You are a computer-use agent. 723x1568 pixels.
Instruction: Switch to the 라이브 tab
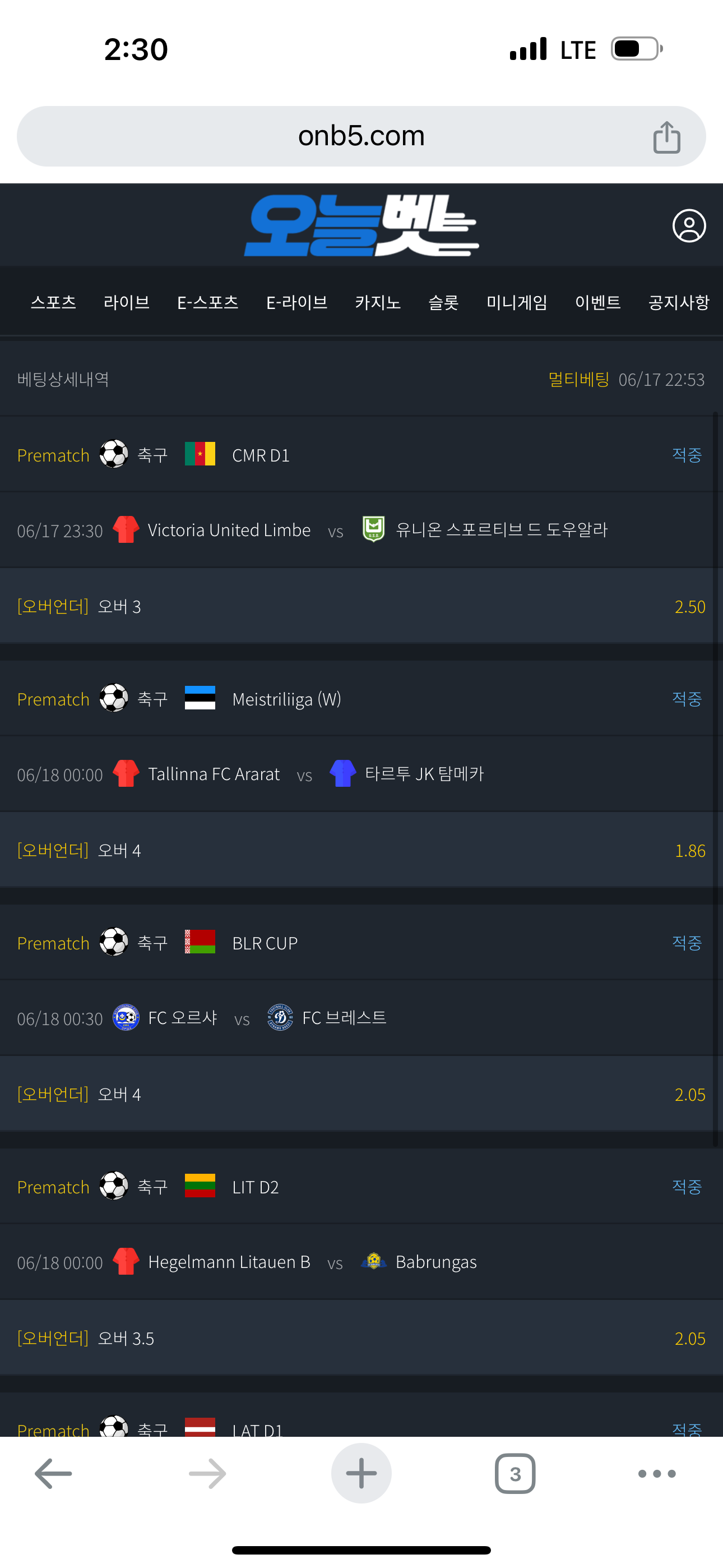(x=127, y=302)
